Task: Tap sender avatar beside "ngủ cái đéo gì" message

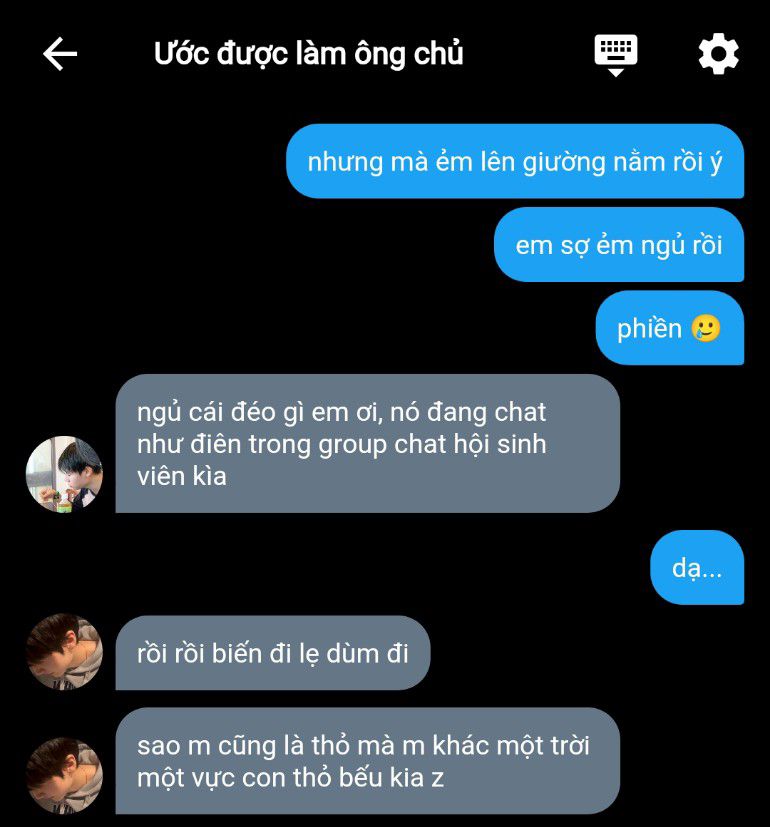Action: (64, 475)
